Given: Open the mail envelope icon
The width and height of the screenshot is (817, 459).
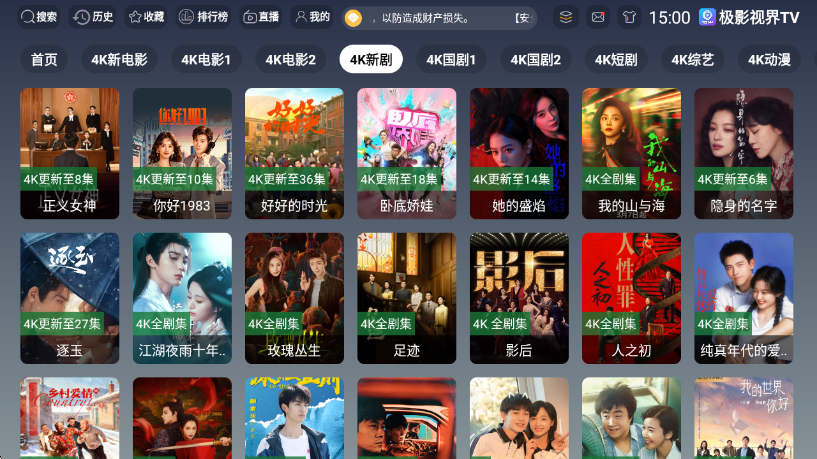Looking at the screenshot, I should click(598, 17).
